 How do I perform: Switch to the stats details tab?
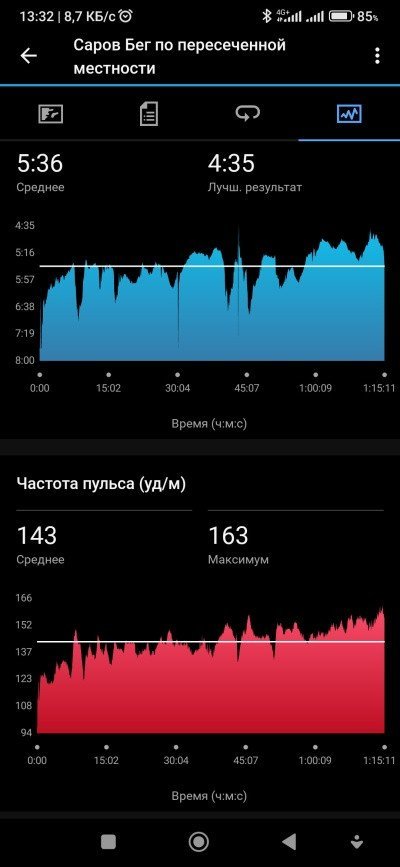[x=149, y=114]
